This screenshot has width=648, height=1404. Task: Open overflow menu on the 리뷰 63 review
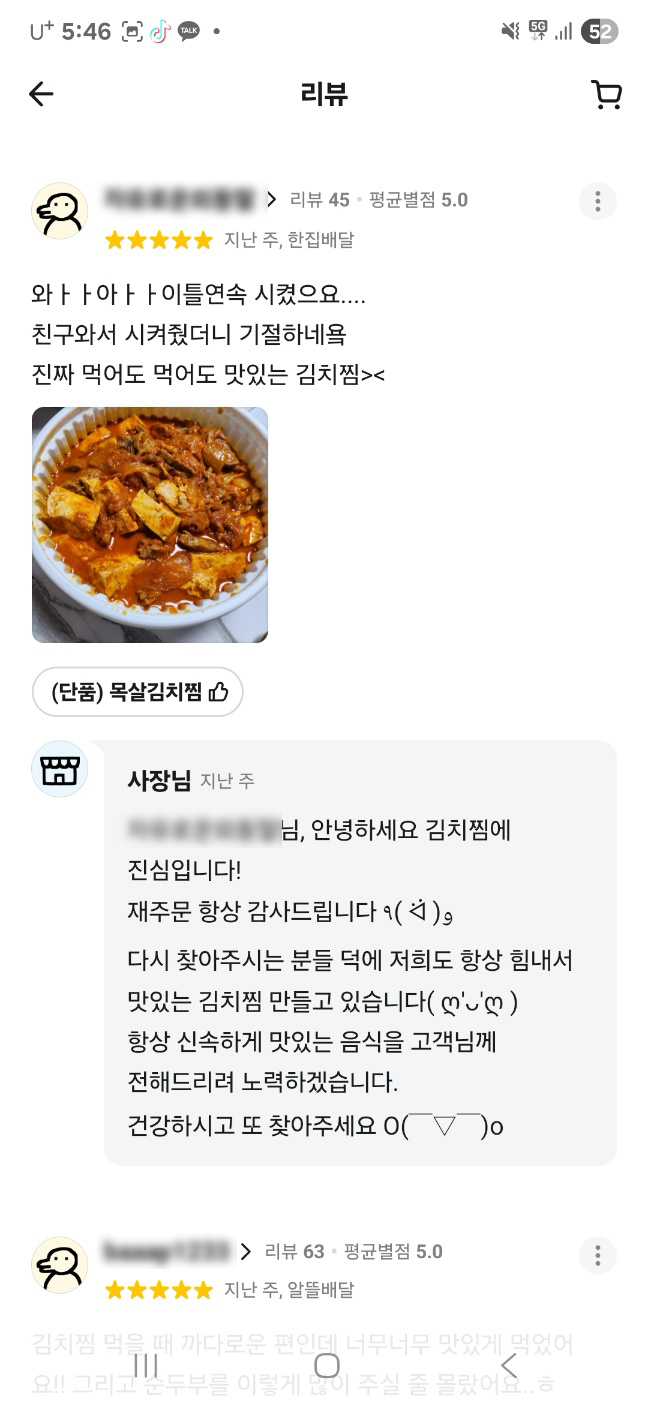click(597, 1254)
